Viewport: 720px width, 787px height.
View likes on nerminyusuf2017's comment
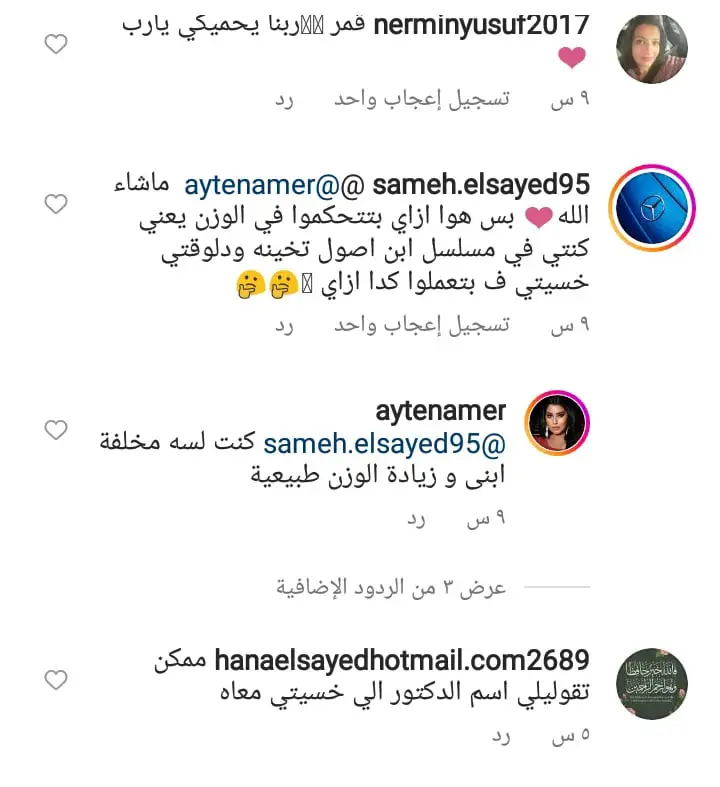click(x=421, y=99)
